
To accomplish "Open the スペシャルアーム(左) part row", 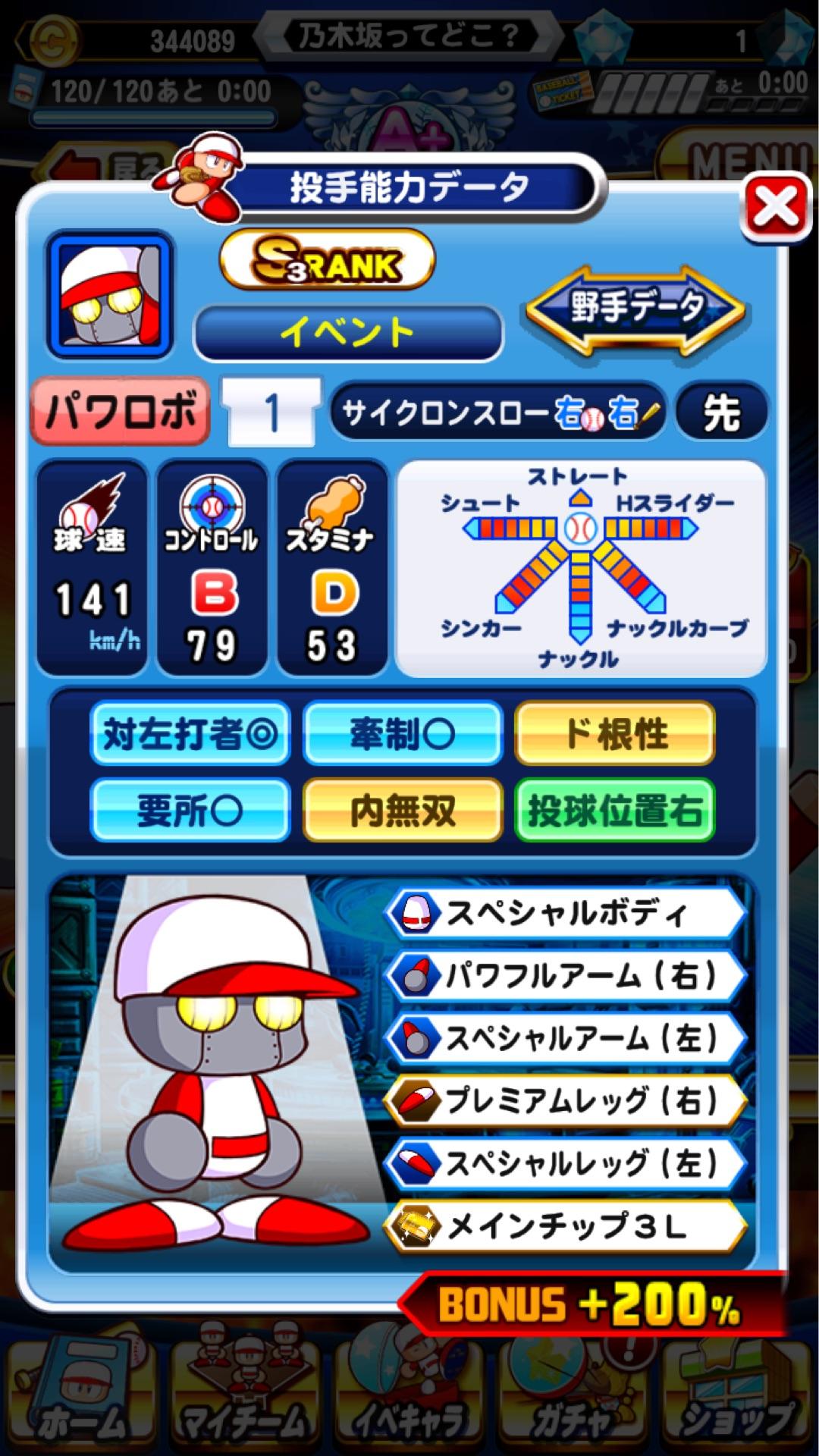I will coord(566,1038).
